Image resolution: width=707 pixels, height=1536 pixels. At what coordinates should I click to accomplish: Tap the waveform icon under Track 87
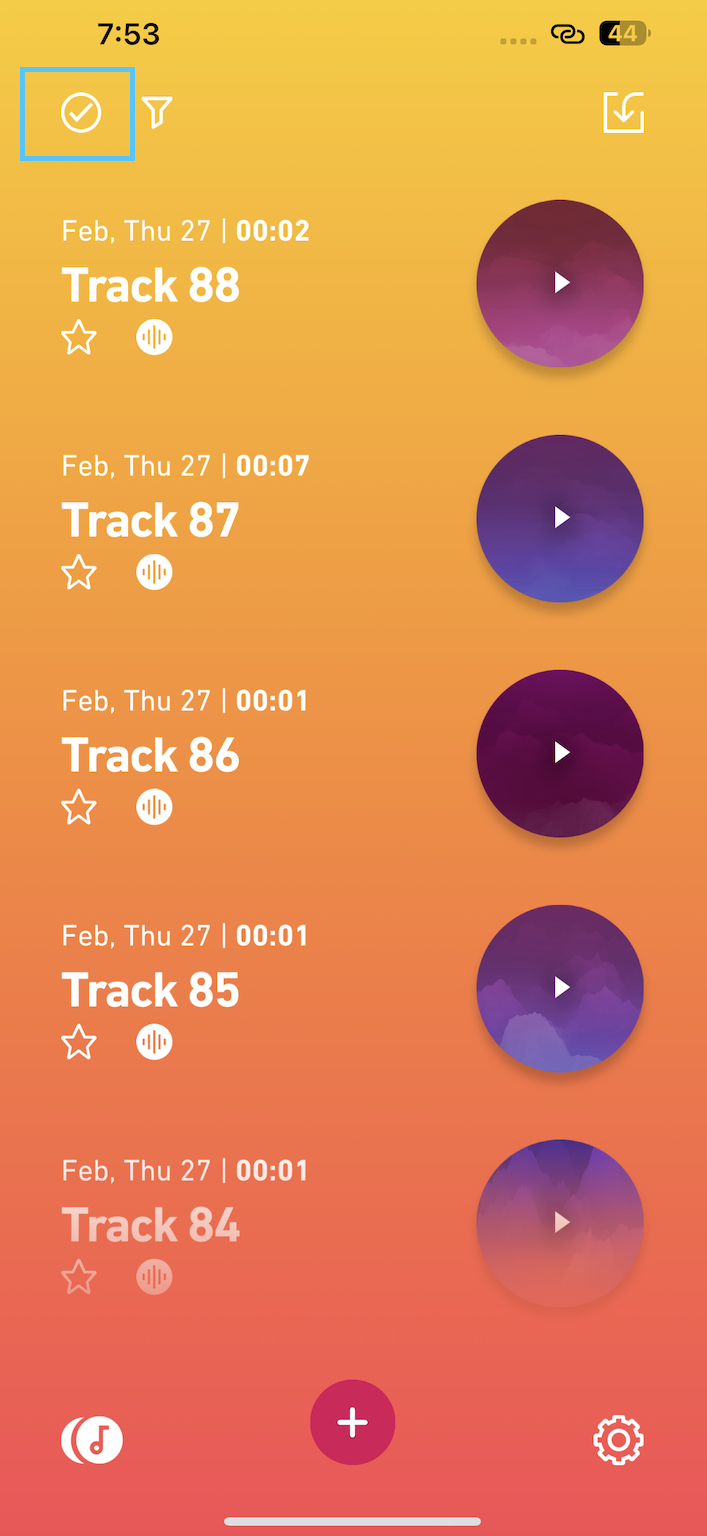pyautogui.click(x=154, y=573)
